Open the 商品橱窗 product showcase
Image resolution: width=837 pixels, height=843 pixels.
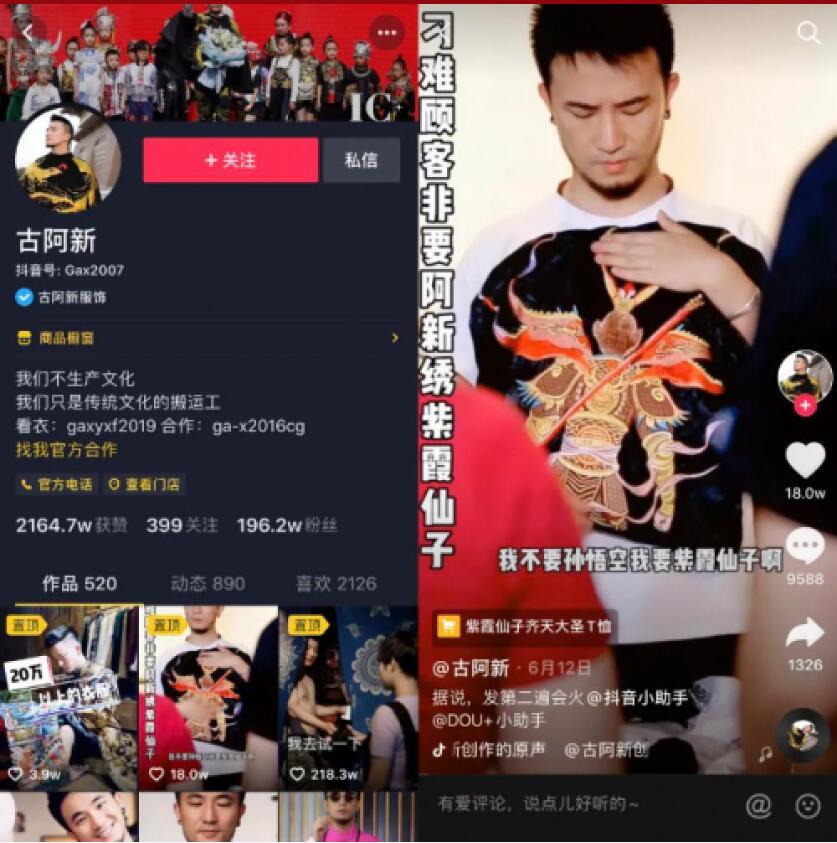tap(207, 339)
